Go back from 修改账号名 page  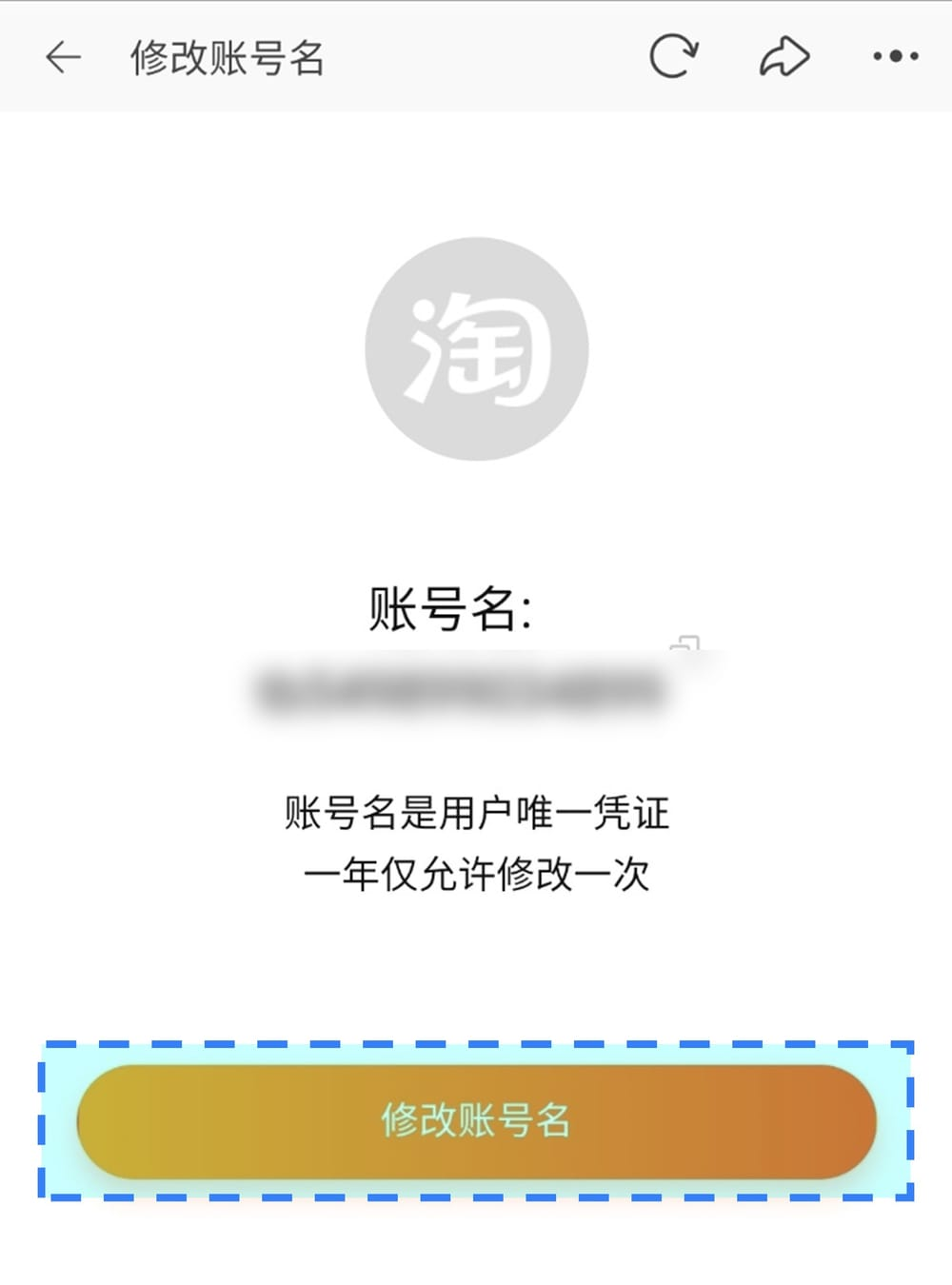coord(63,58)
